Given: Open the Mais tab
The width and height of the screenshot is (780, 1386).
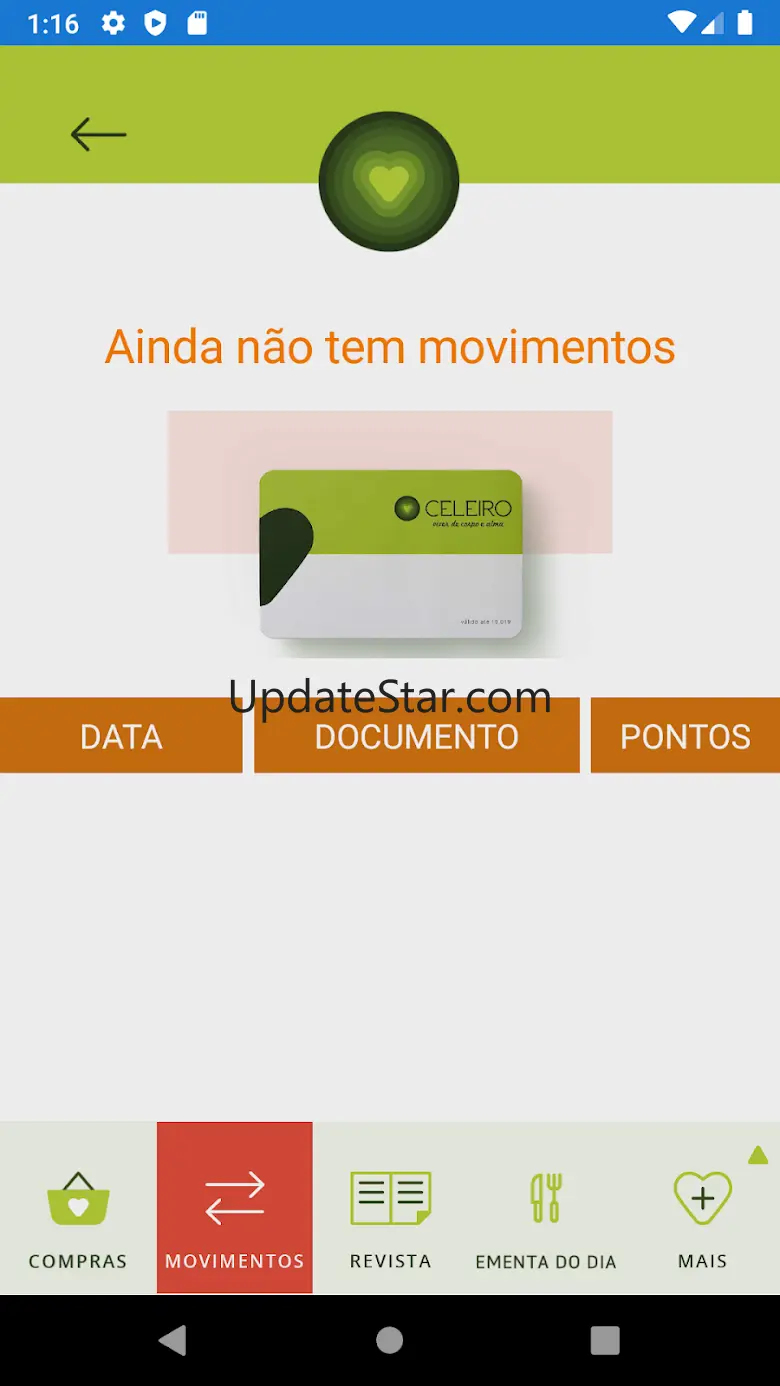Looking at the screenshot, I should 702,1208.
